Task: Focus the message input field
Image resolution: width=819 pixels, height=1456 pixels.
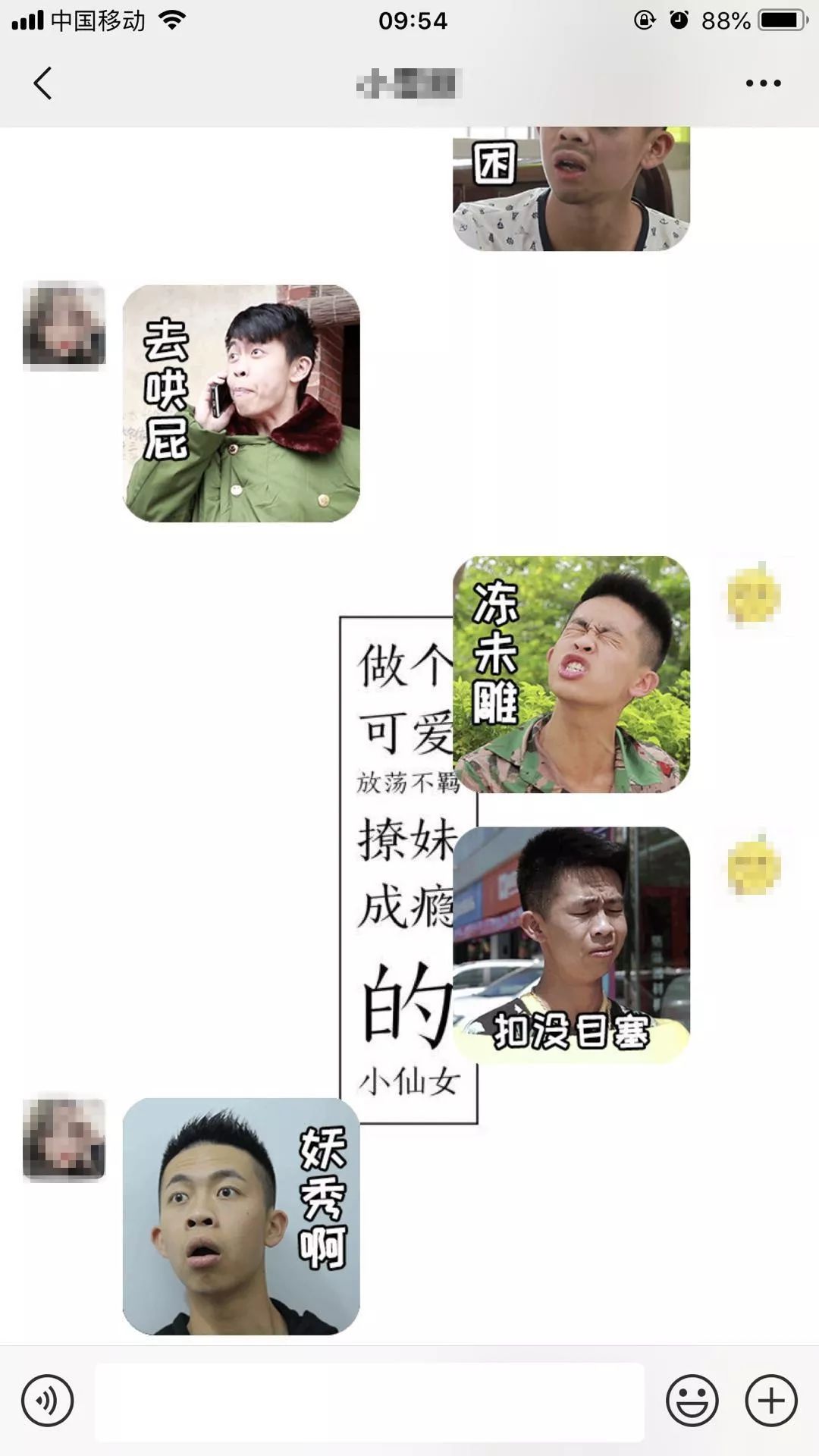Action: coord(364,1398)
